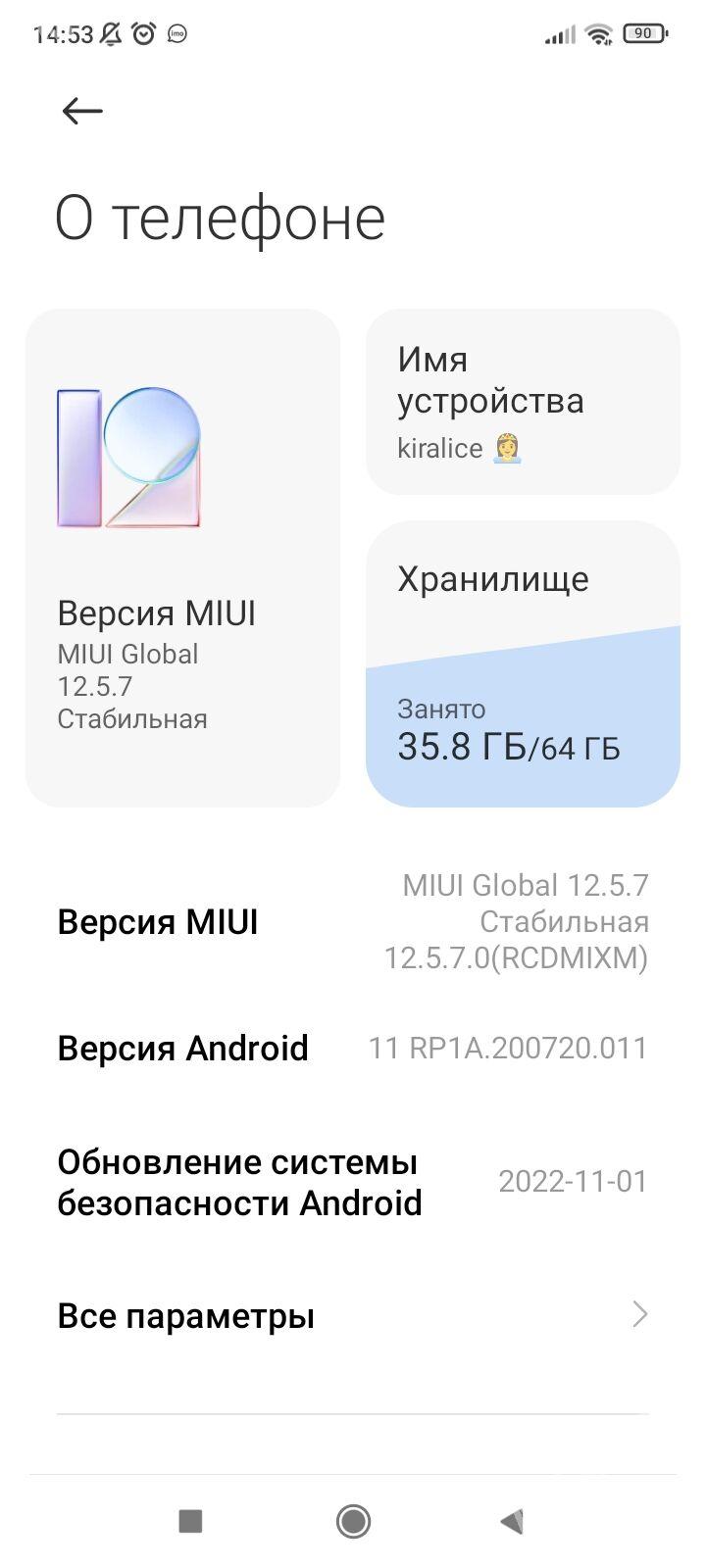This screenshot has height=1568, width=706.
Task: Tap the muted notifications bell icon
Action: (x=109, y=33)
